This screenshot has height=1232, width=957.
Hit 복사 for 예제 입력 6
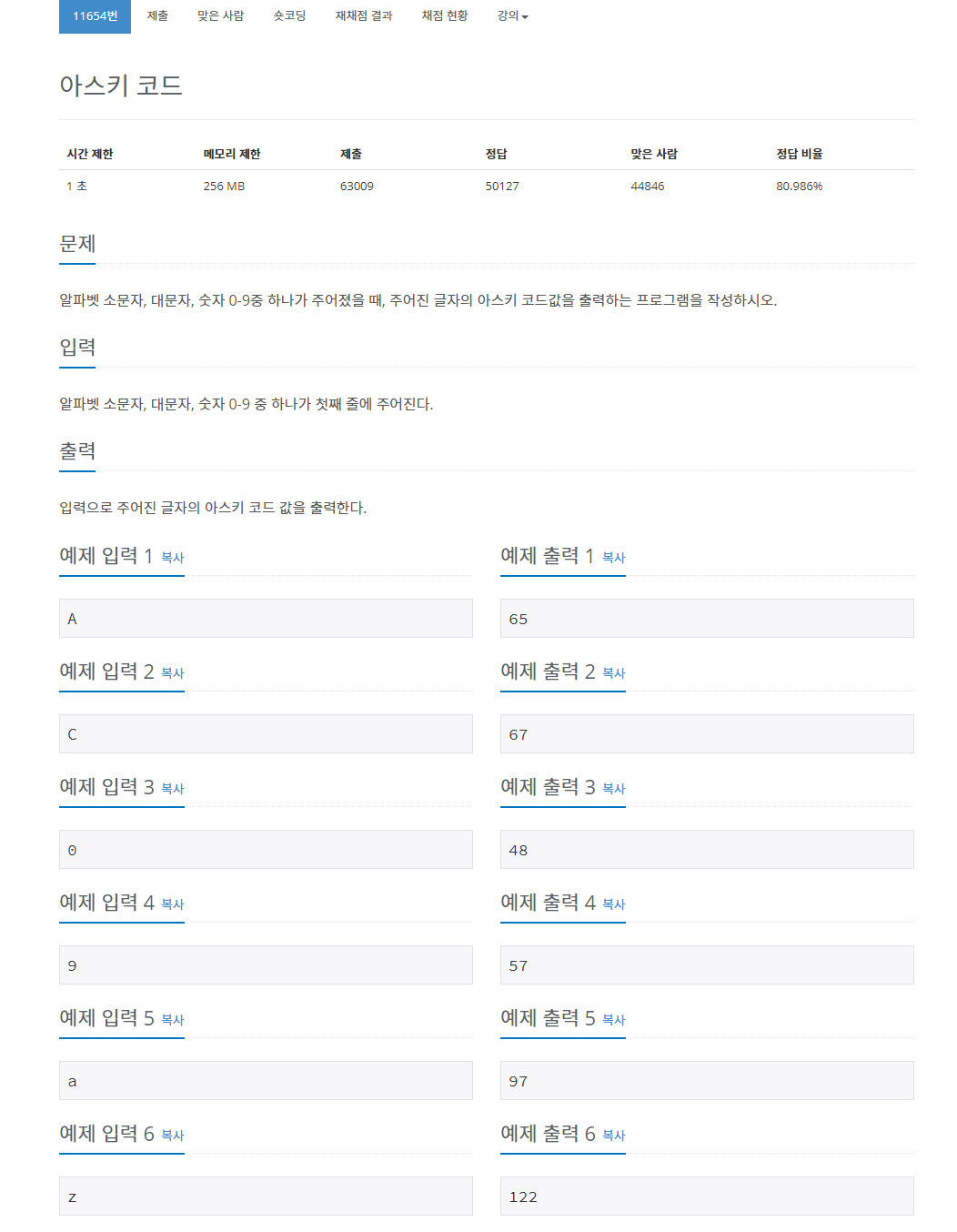tap(173, 1136)
